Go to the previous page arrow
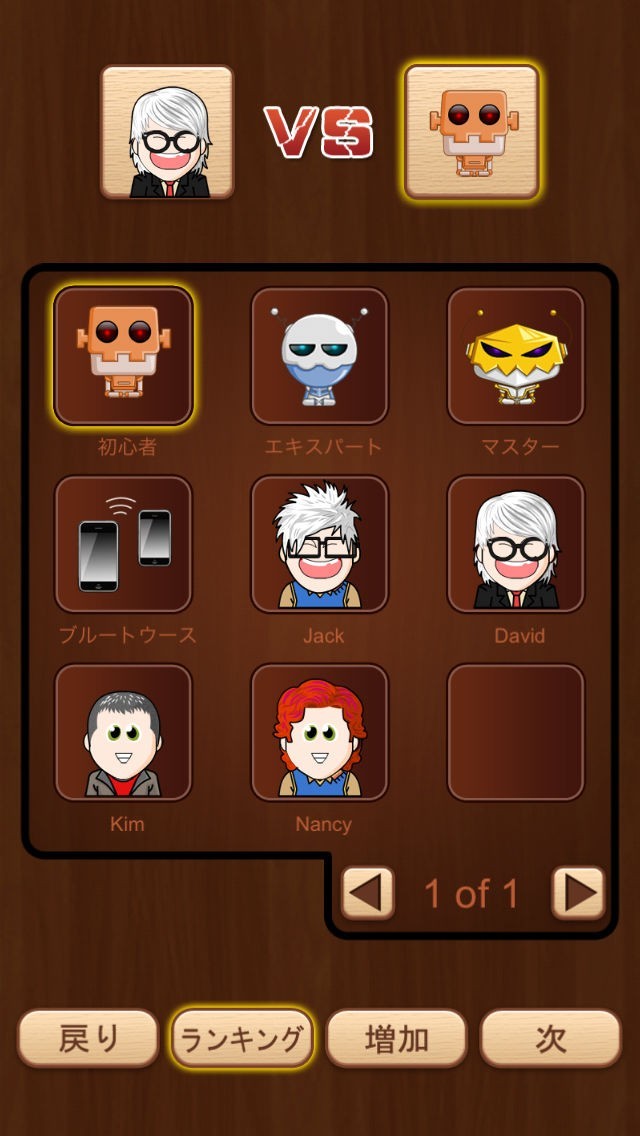The height and width of the screenshot is (1136, 640). (367, 893)
